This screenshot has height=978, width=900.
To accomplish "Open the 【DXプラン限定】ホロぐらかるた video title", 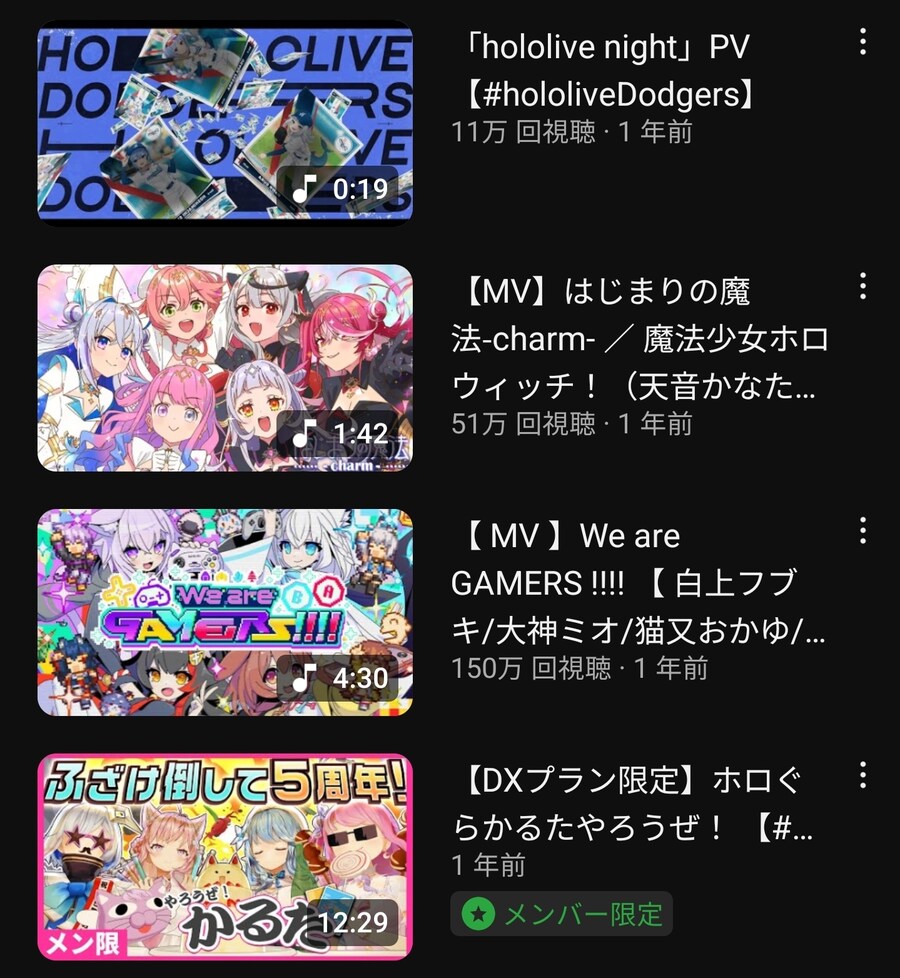I will pyautogui.click(x=632, y=803).
